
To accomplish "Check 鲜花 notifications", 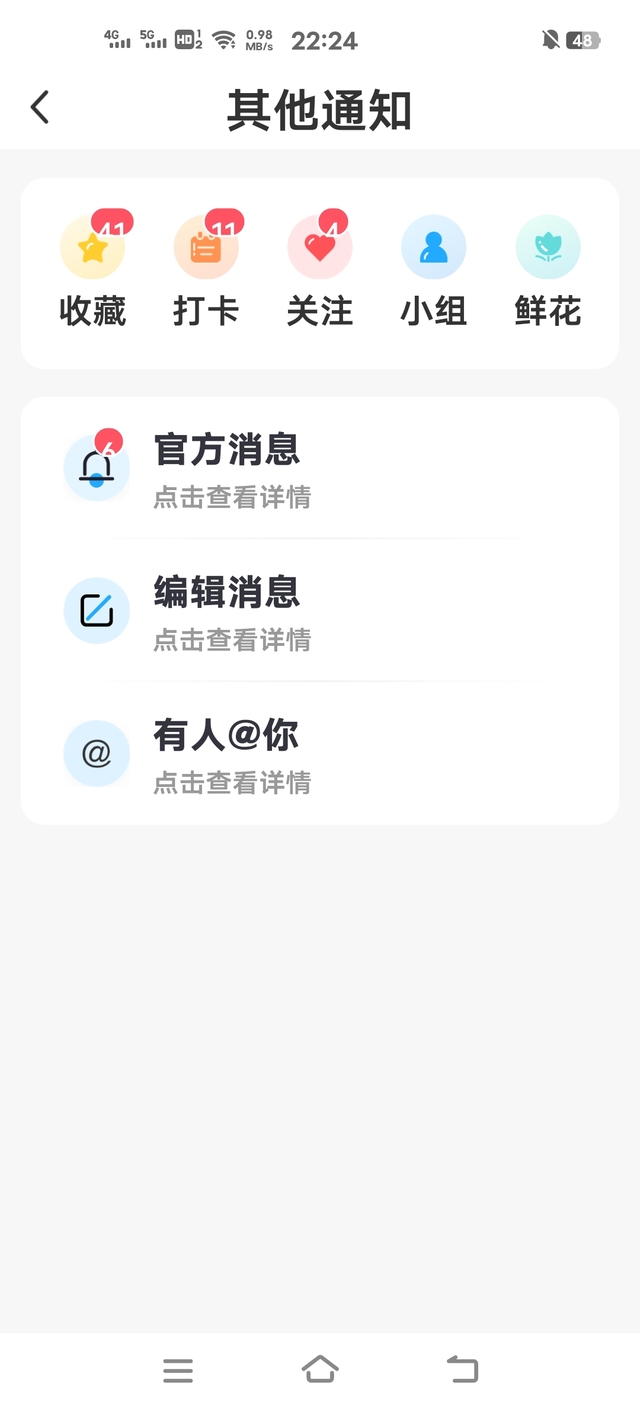I will [x=548, y=270].
